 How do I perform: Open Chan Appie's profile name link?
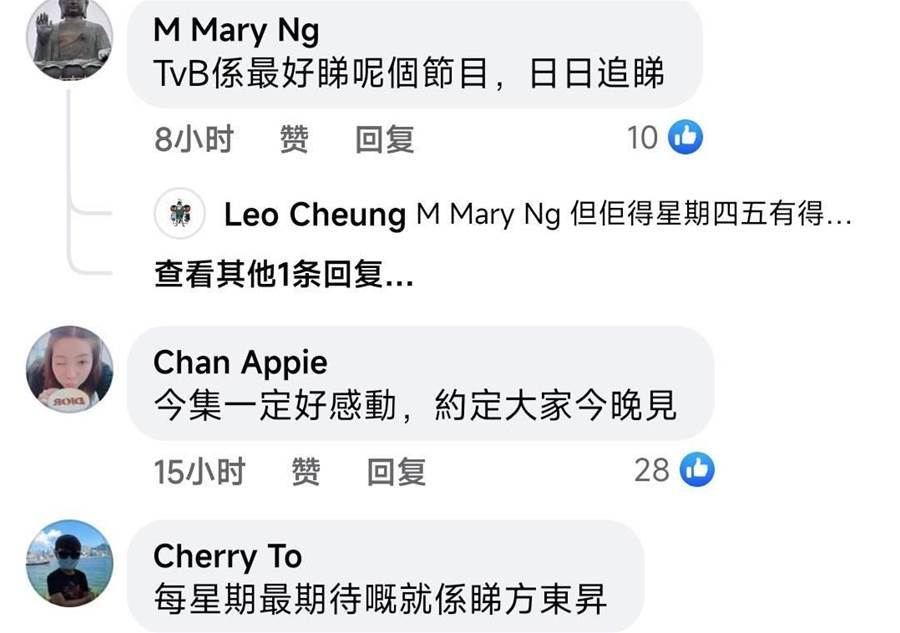[x=240, y=362]
